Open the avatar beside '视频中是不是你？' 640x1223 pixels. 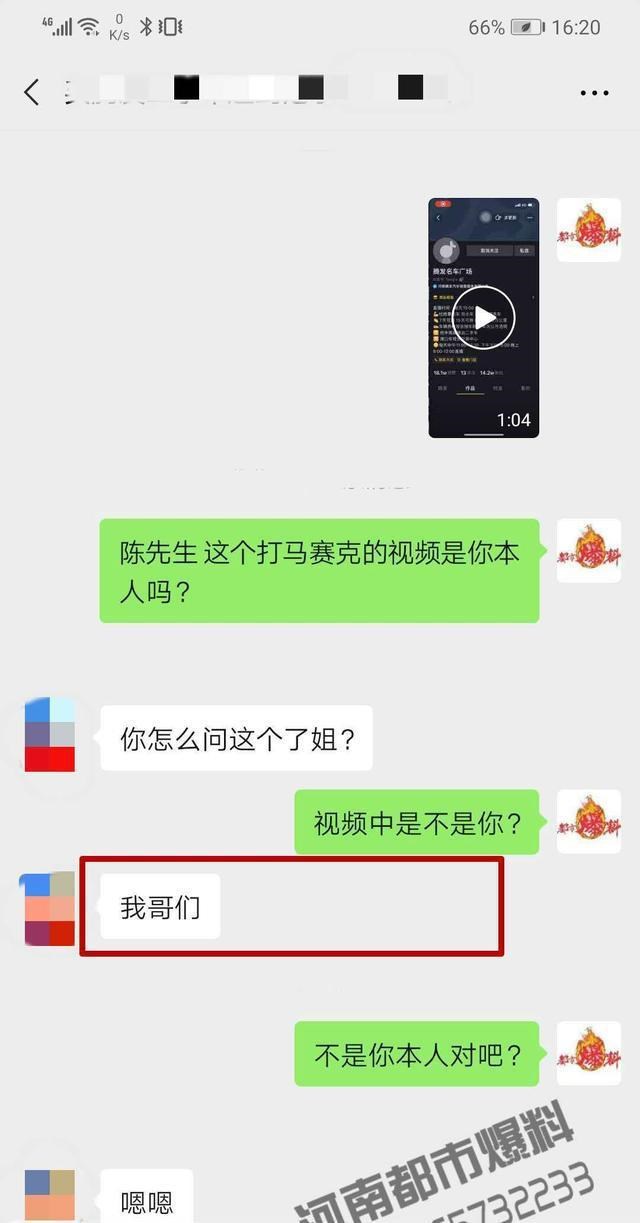[x=588, y=821]
